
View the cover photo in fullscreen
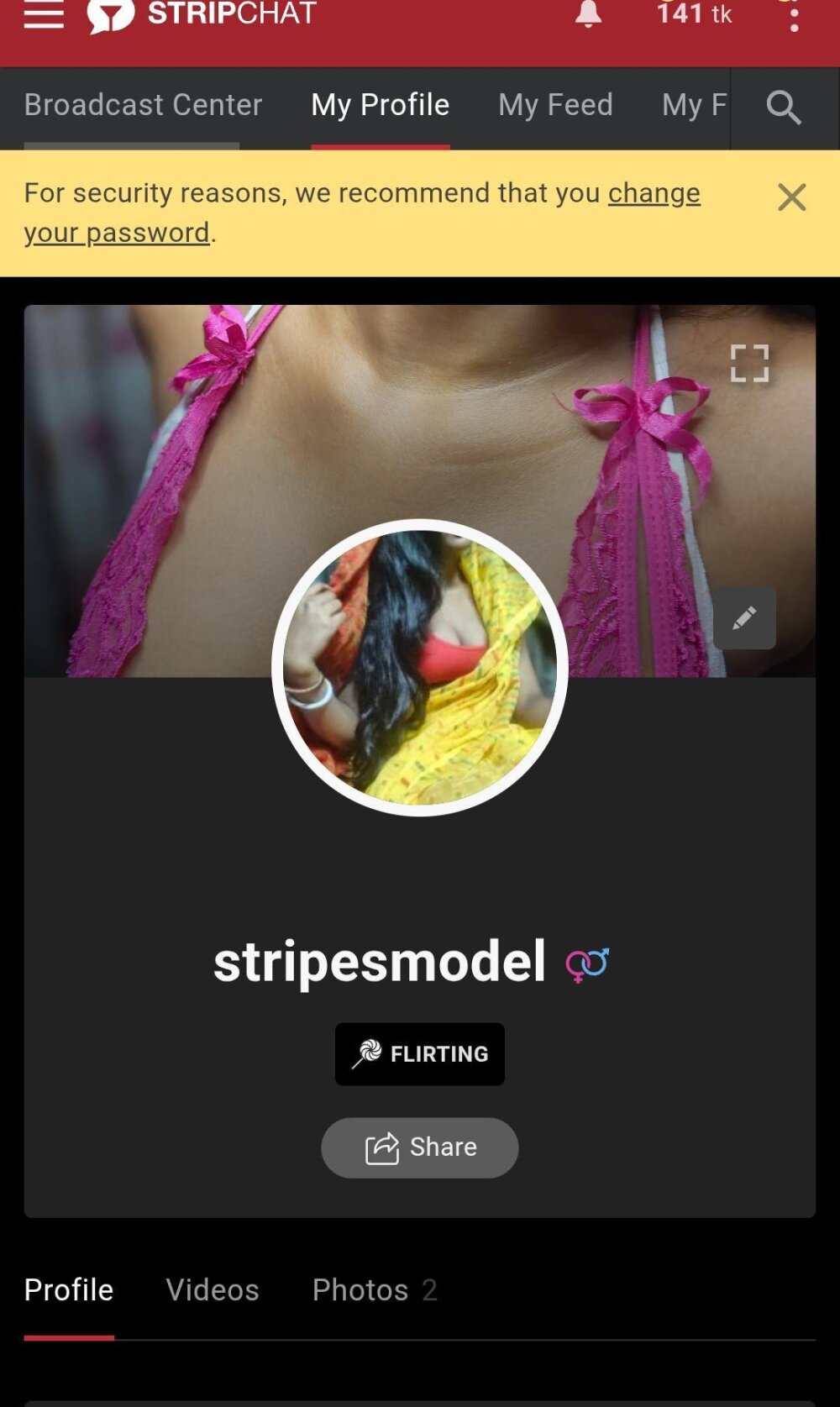click(x=749, y=364)
